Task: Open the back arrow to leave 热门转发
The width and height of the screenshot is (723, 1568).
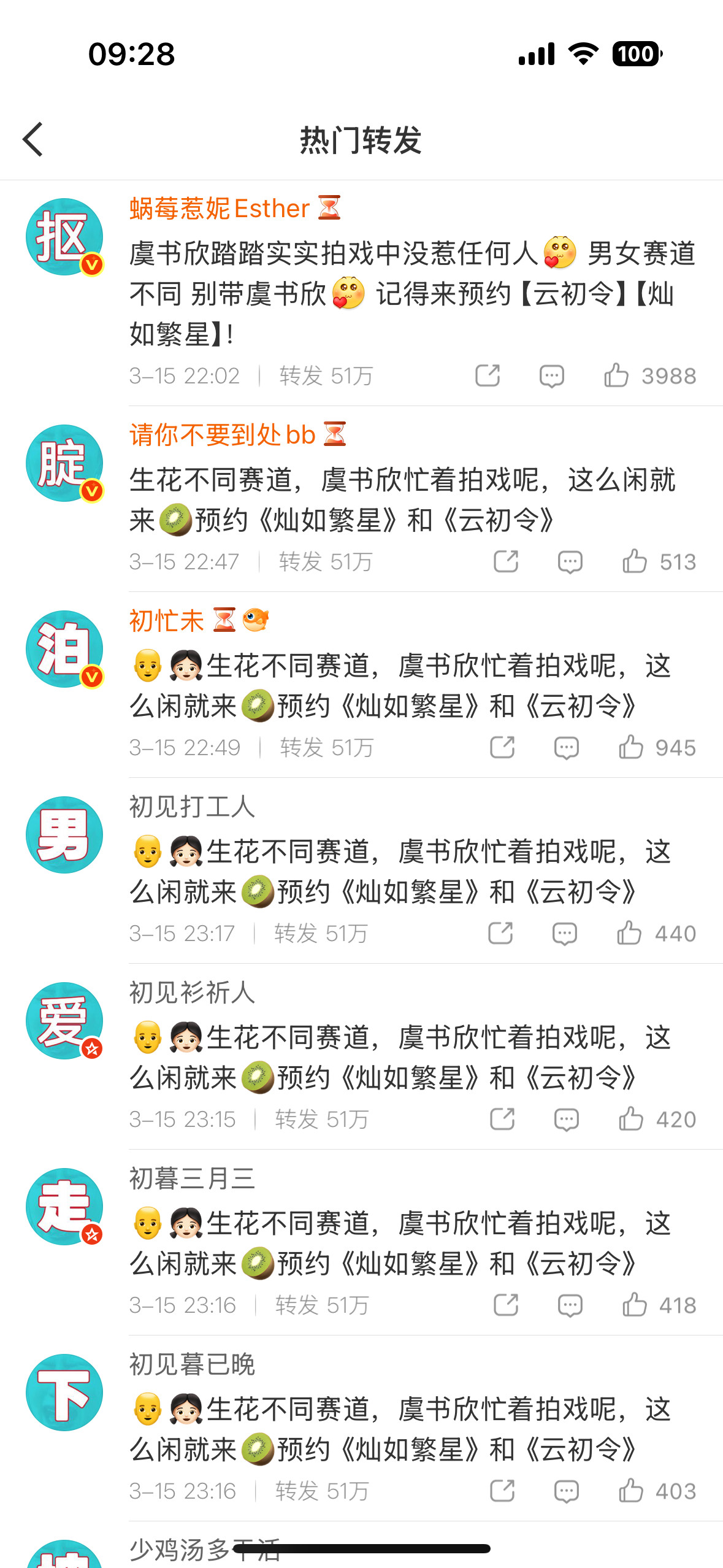Action: pos(34,140)
